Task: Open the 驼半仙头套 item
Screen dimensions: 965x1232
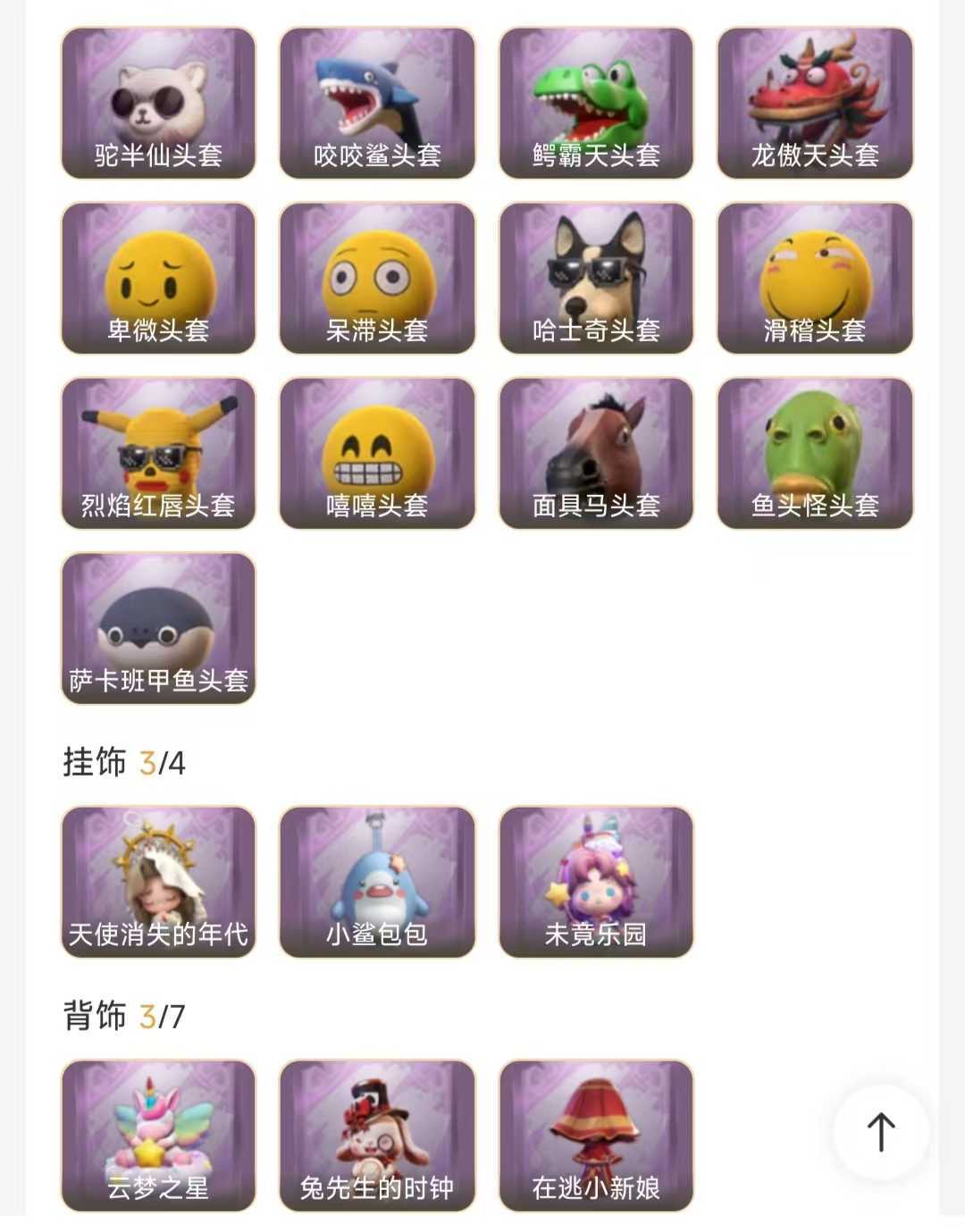Action: 158,103
